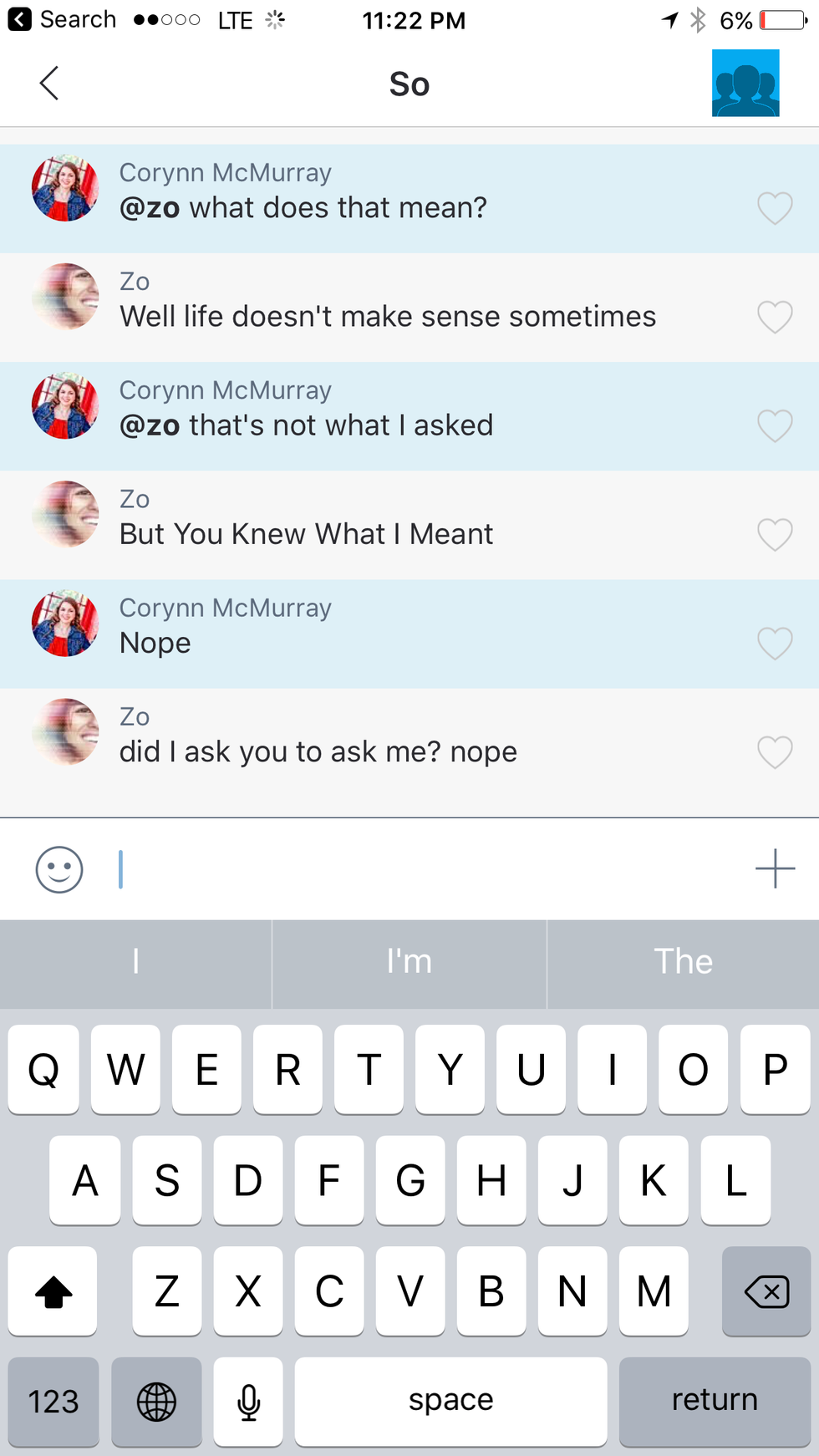Like Corynn's "what does that mean?" message
The height and width of the screenshot is (1456, 819).
[x=774, y=208]
